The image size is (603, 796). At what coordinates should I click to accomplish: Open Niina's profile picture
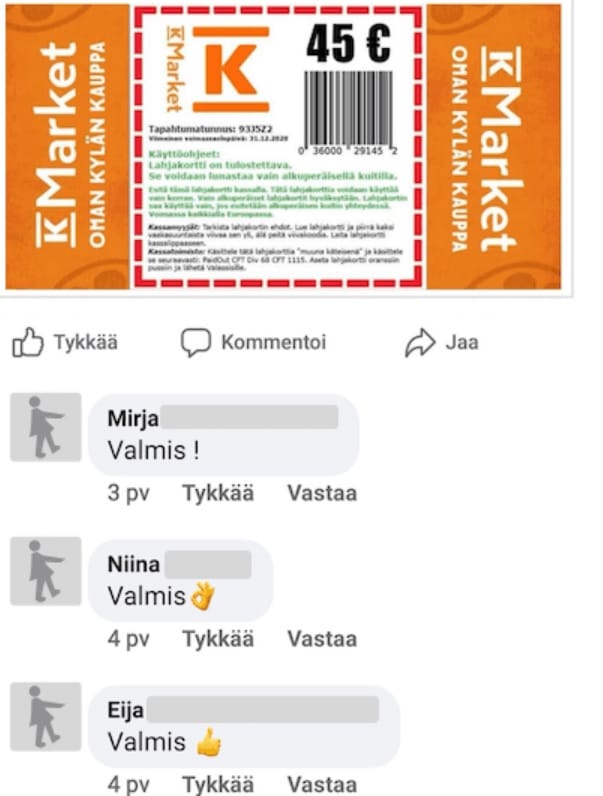click(45, 571)
